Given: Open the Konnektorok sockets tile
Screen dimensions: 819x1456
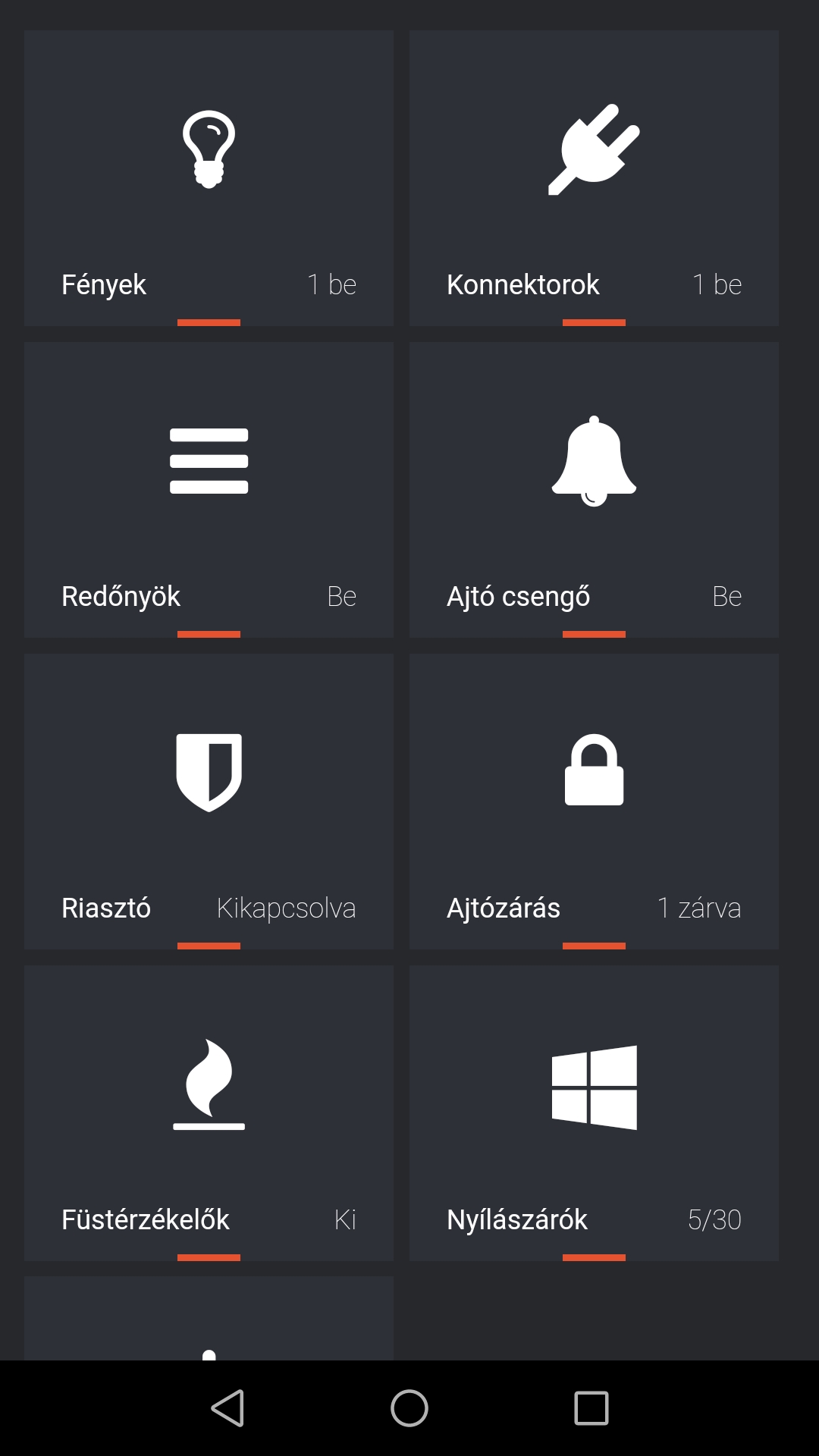Looking at the screenshot, I should 594,178.
